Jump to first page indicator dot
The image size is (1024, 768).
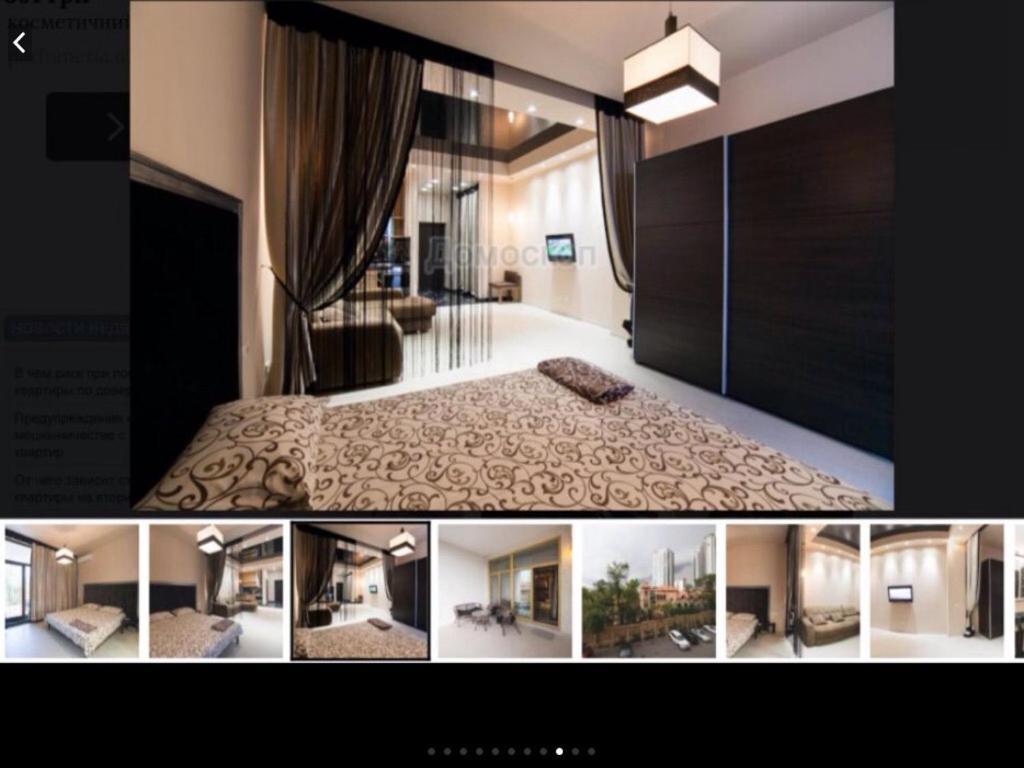coord(431,751)
